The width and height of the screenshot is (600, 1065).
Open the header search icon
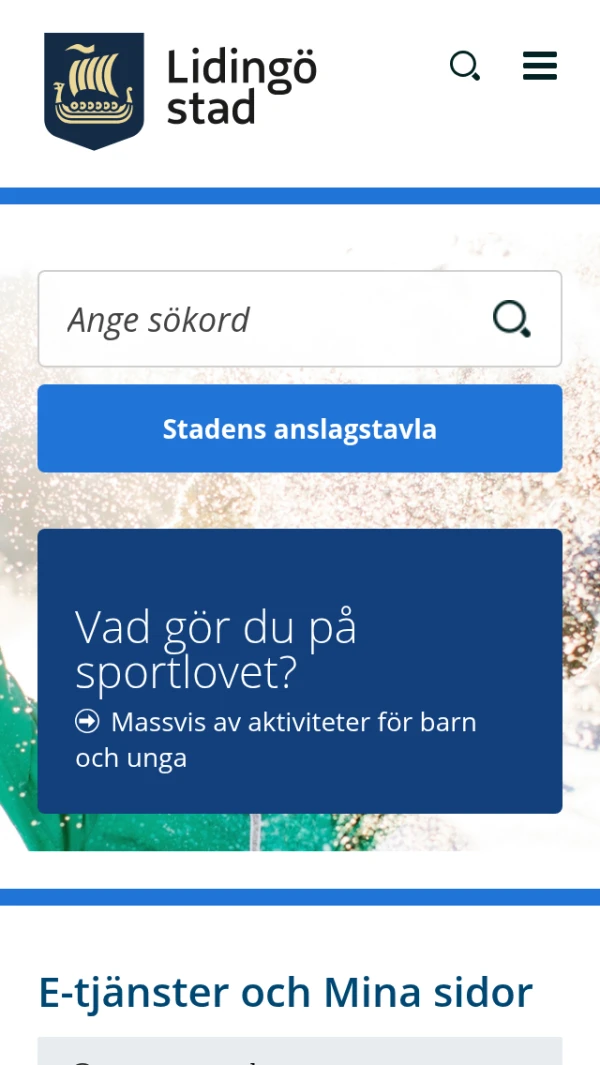coord(464,67)
